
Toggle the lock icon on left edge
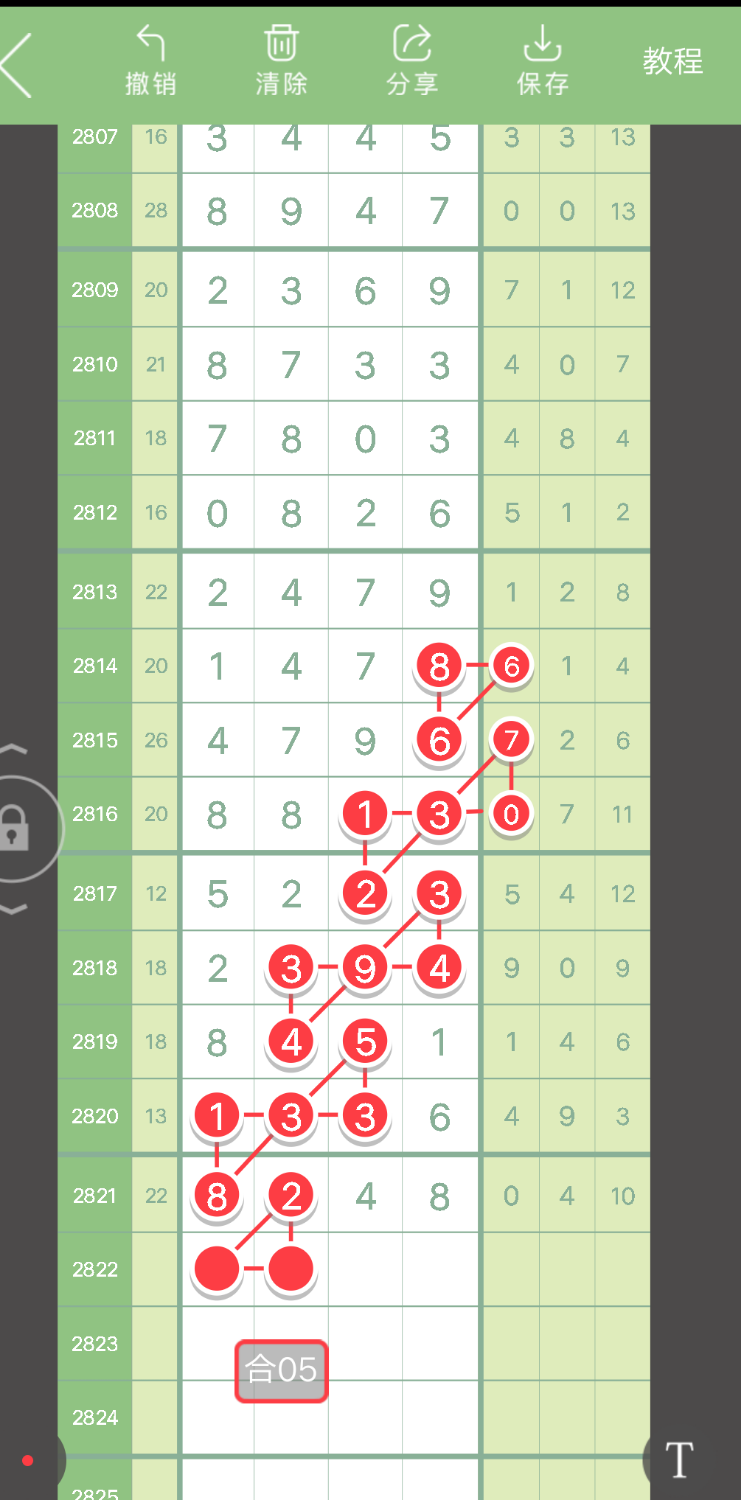pyautogui.click(x=14, y=827)
